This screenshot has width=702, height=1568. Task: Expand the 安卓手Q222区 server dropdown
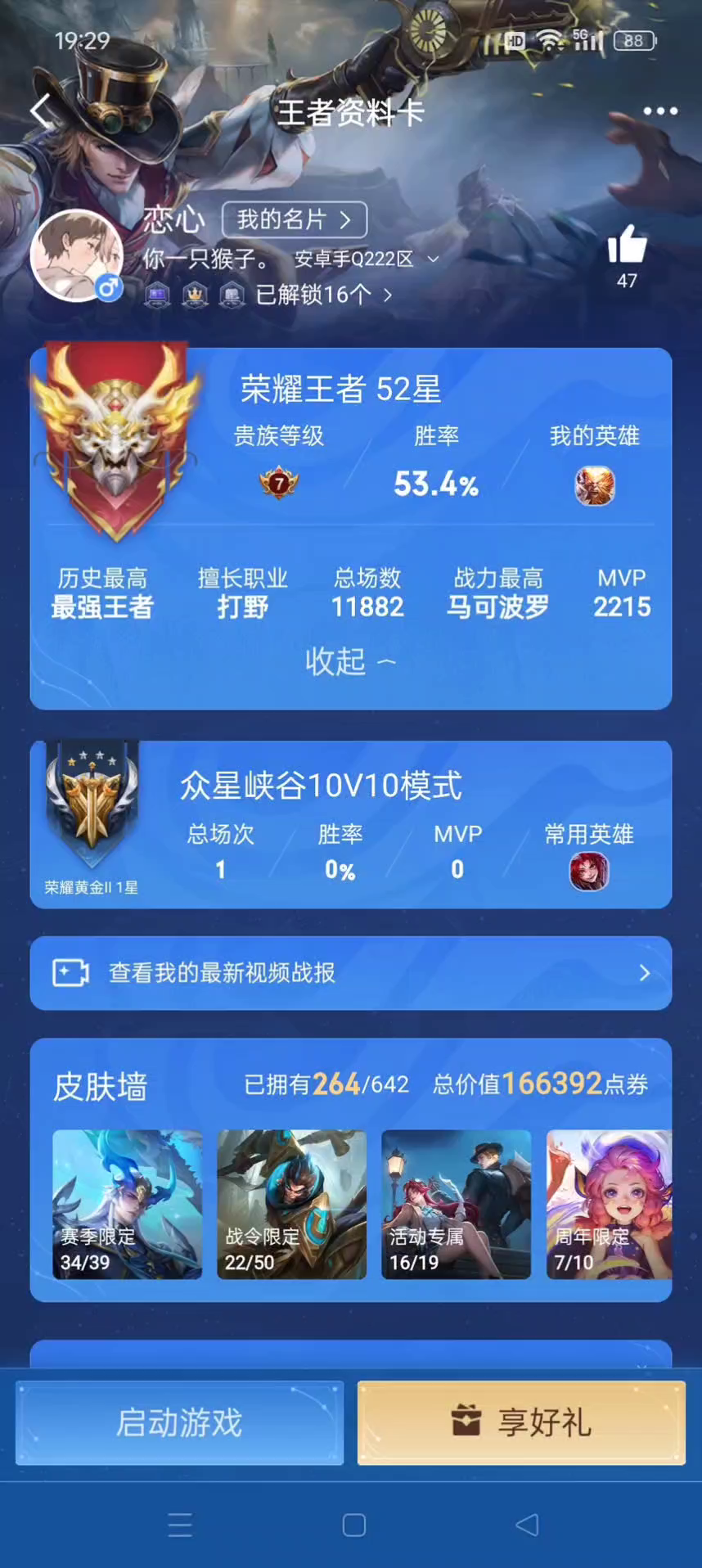coord(367,259)
